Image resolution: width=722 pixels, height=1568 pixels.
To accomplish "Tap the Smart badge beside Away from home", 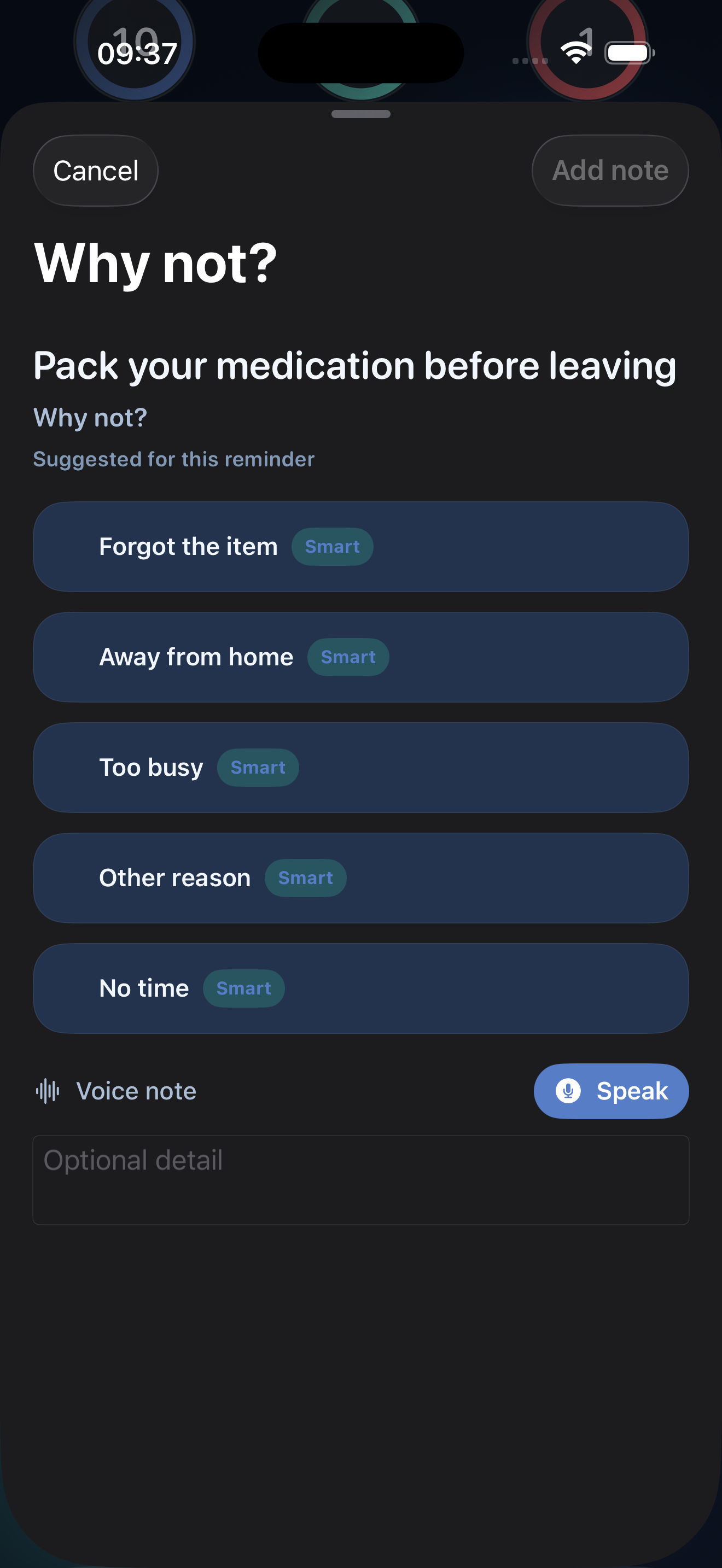I will pyautogui.click(x=348, y=657).
